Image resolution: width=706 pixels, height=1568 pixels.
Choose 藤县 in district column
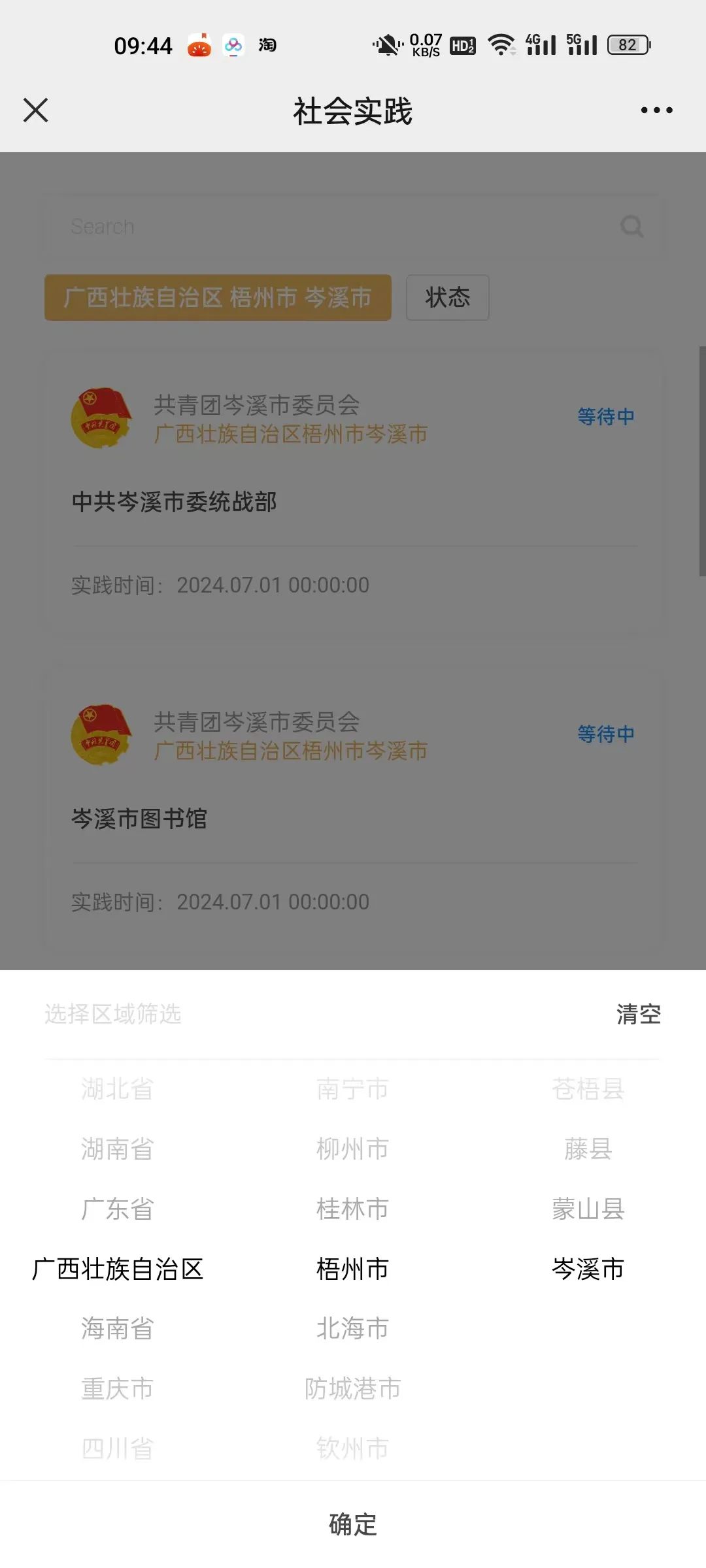click(x=588, y=1149)
